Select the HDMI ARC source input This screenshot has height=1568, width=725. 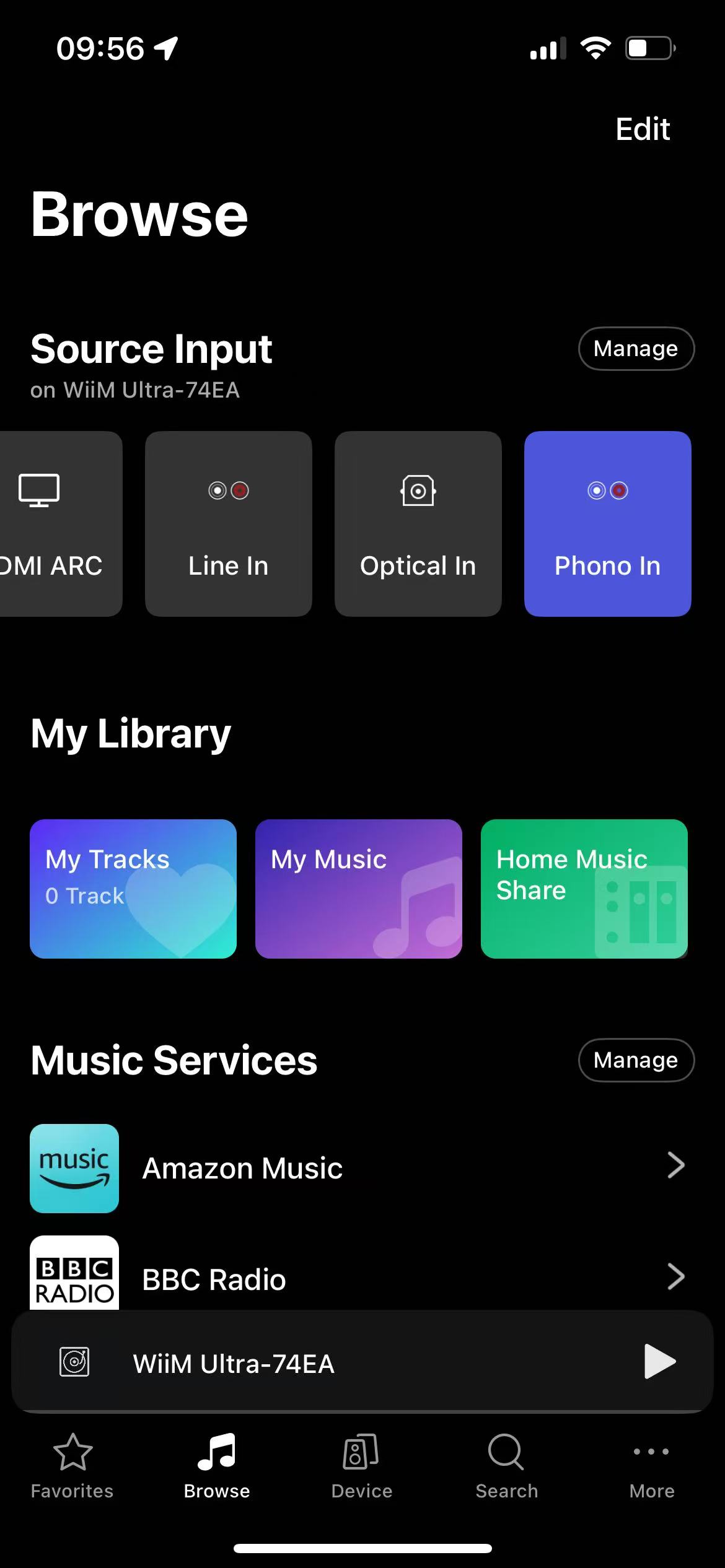coord(61,524)
